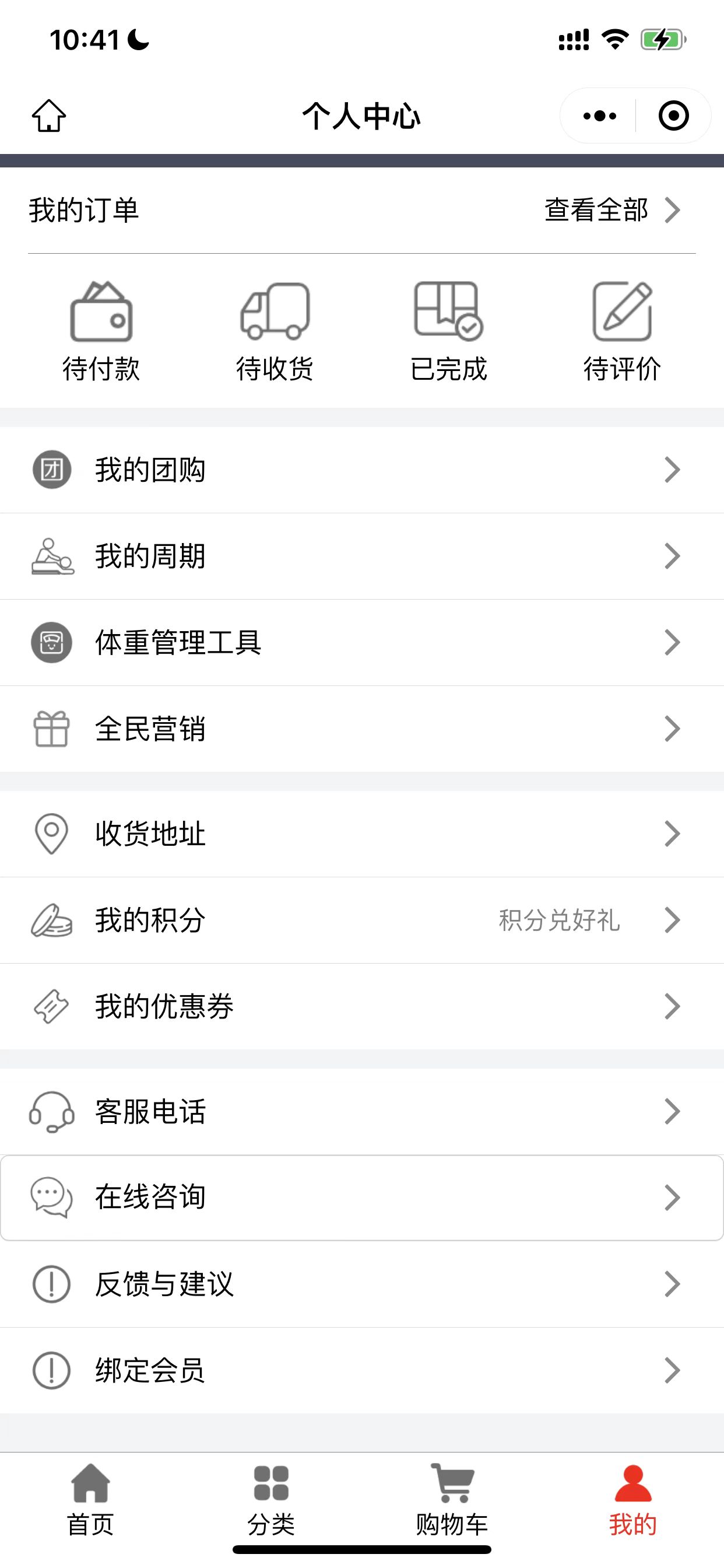Switch to the 购物车 cart tab
The height and width of the screenshot is (1568, 724).
452,1500
